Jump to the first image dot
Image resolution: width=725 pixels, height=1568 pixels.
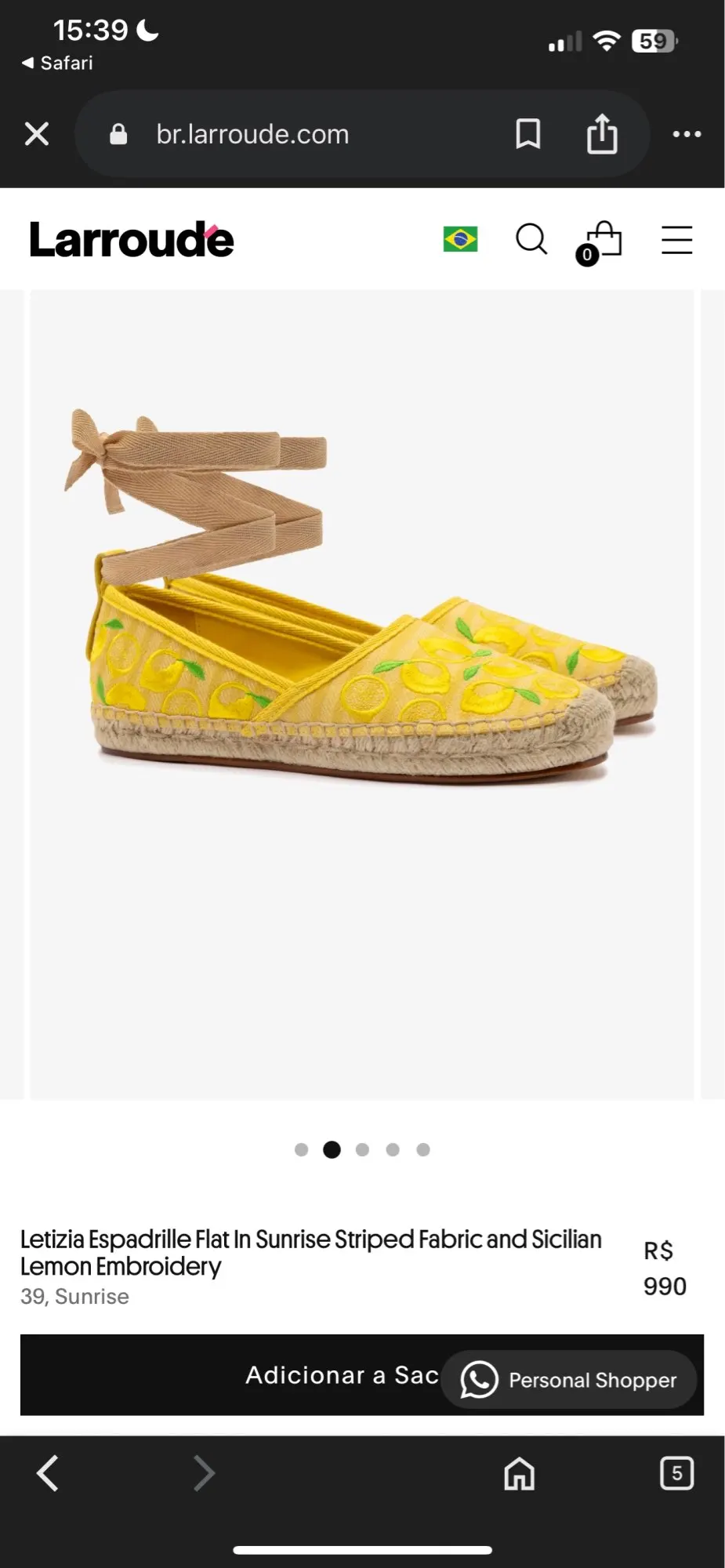tap(301, 1149)
